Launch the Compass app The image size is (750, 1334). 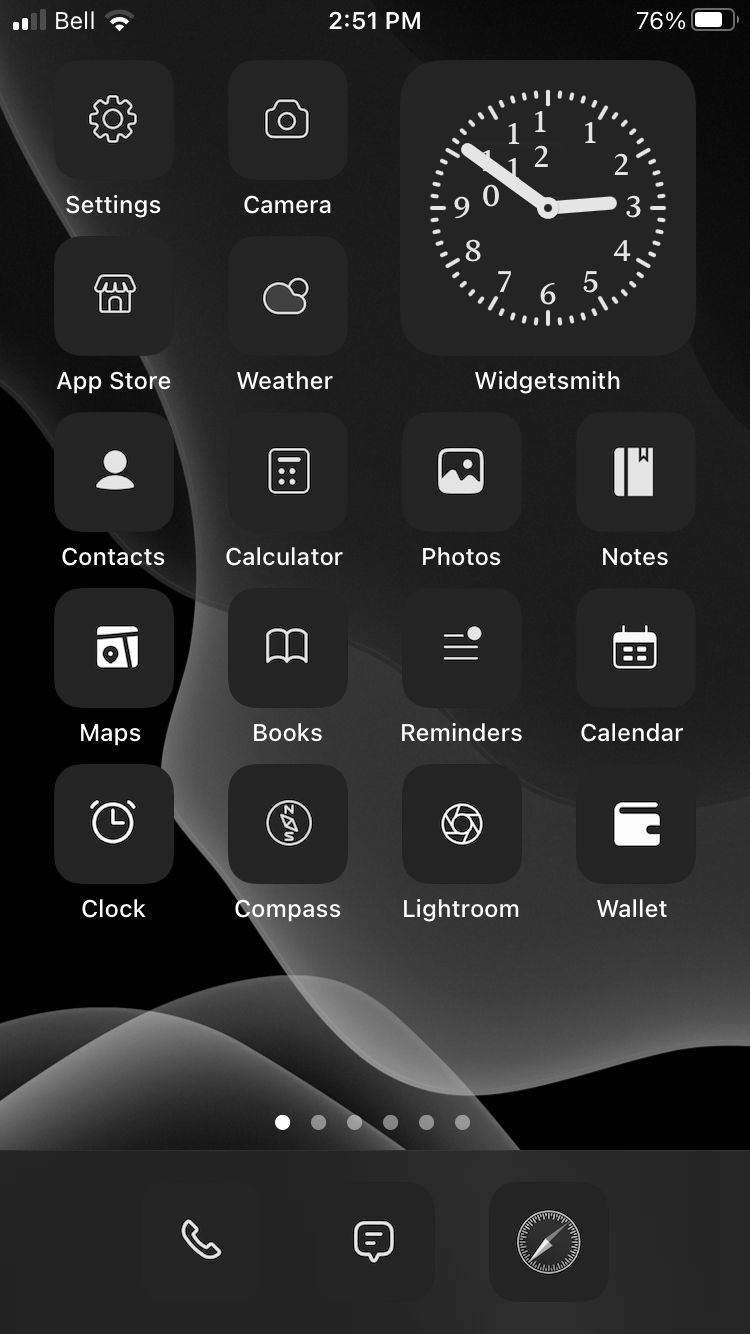pos(287,824)
